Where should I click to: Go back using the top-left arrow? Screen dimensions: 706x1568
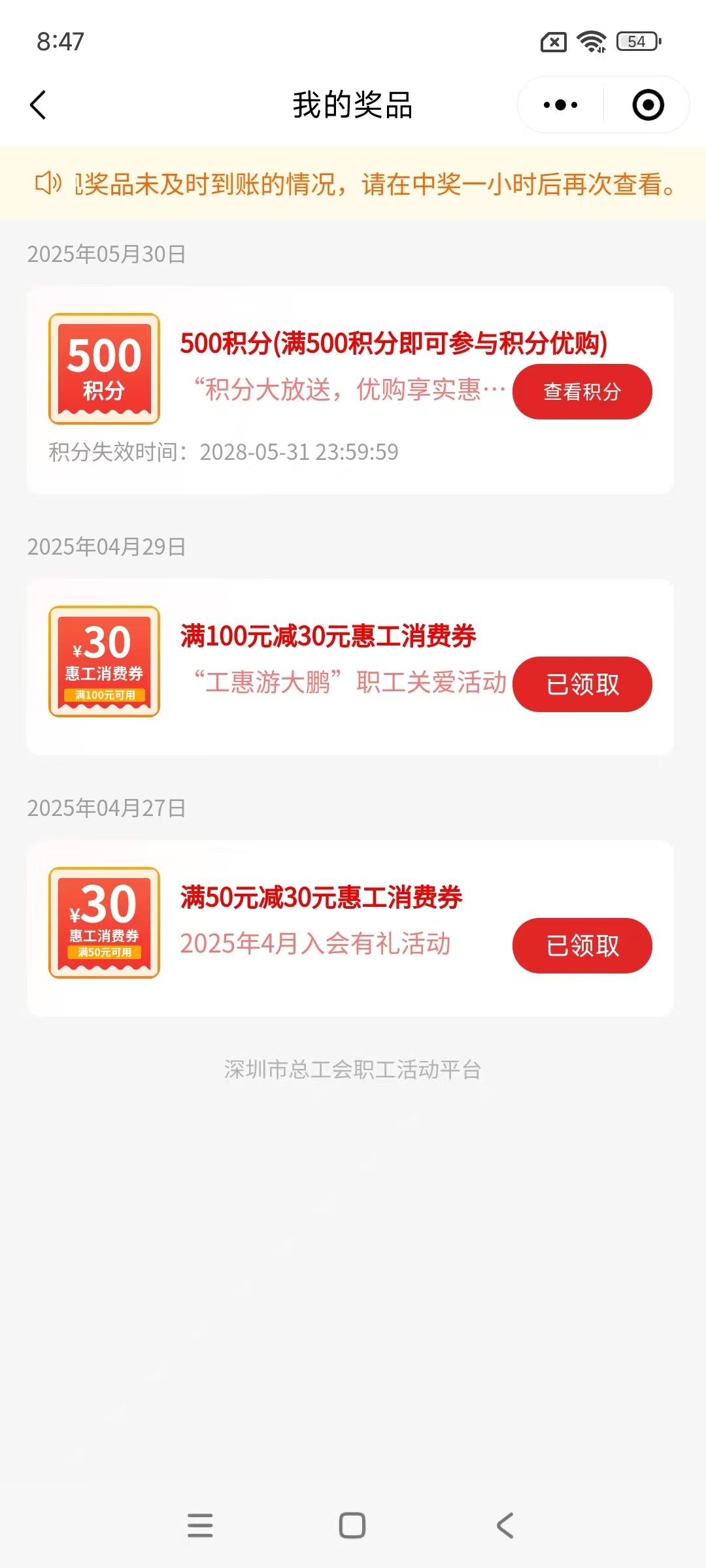tap(39, 105)
